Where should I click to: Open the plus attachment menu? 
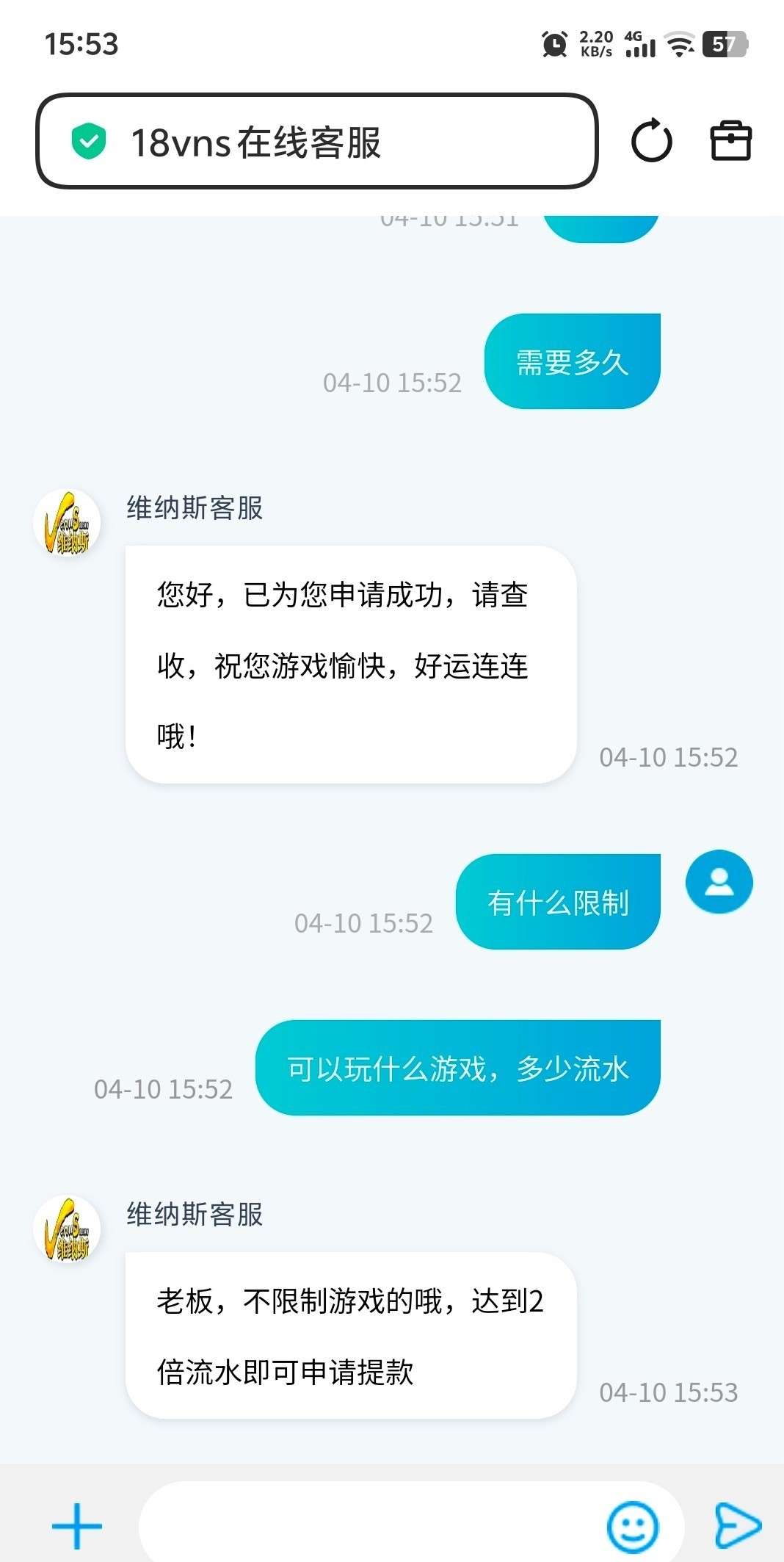pyautogui.click(x=77, y=1526)
